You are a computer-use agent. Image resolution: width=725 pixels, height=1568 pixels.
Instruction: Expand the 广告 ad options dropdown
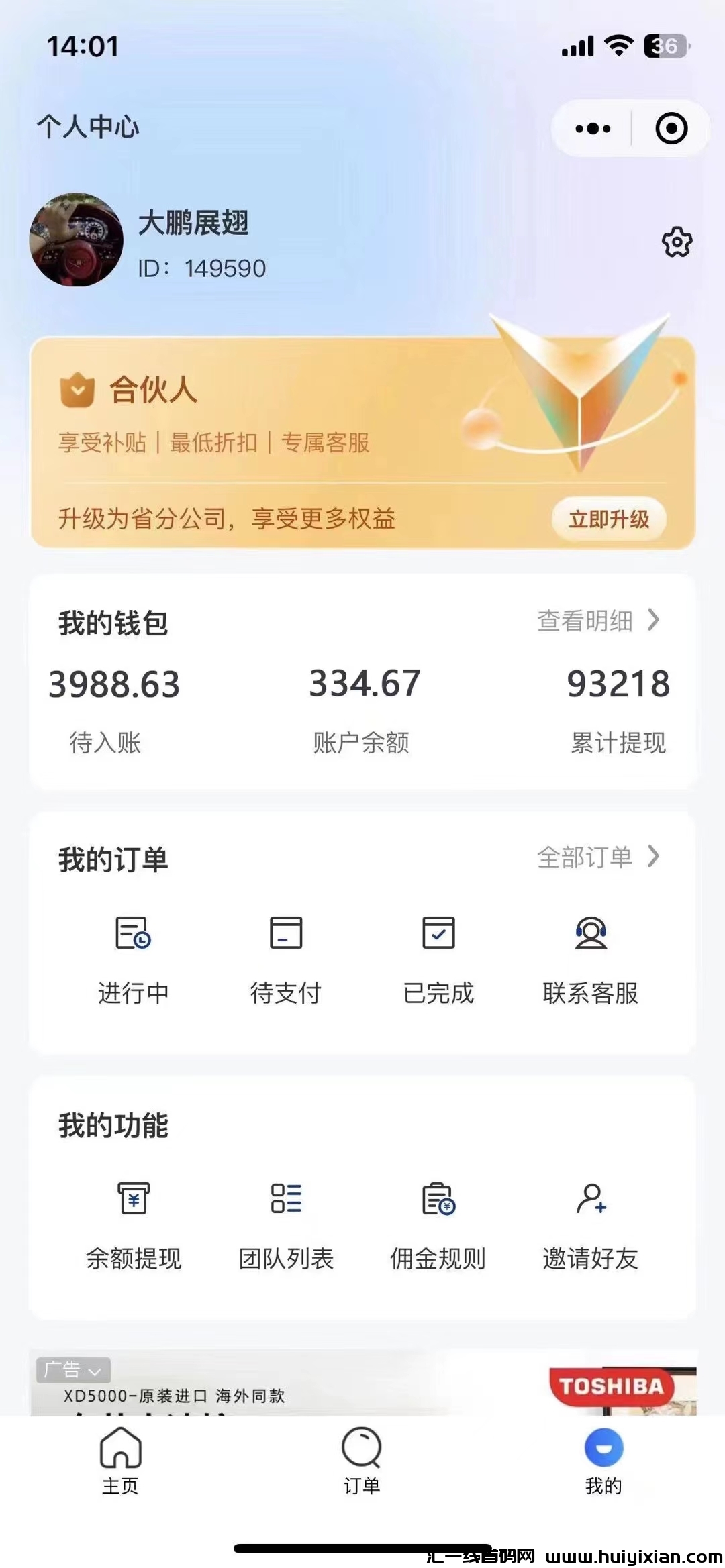(73, 1369)
